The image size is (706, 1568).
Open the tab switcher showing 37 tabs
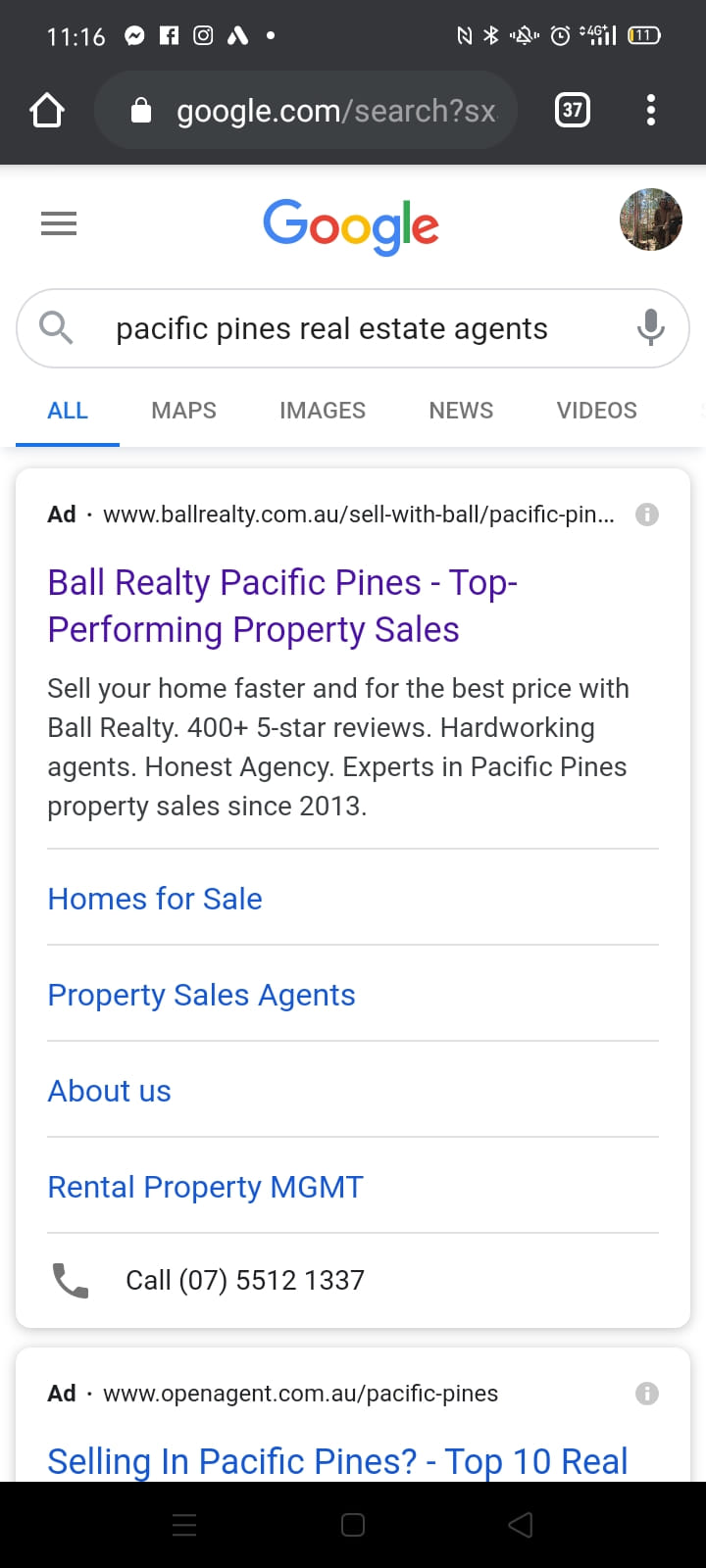click(572, 110)
